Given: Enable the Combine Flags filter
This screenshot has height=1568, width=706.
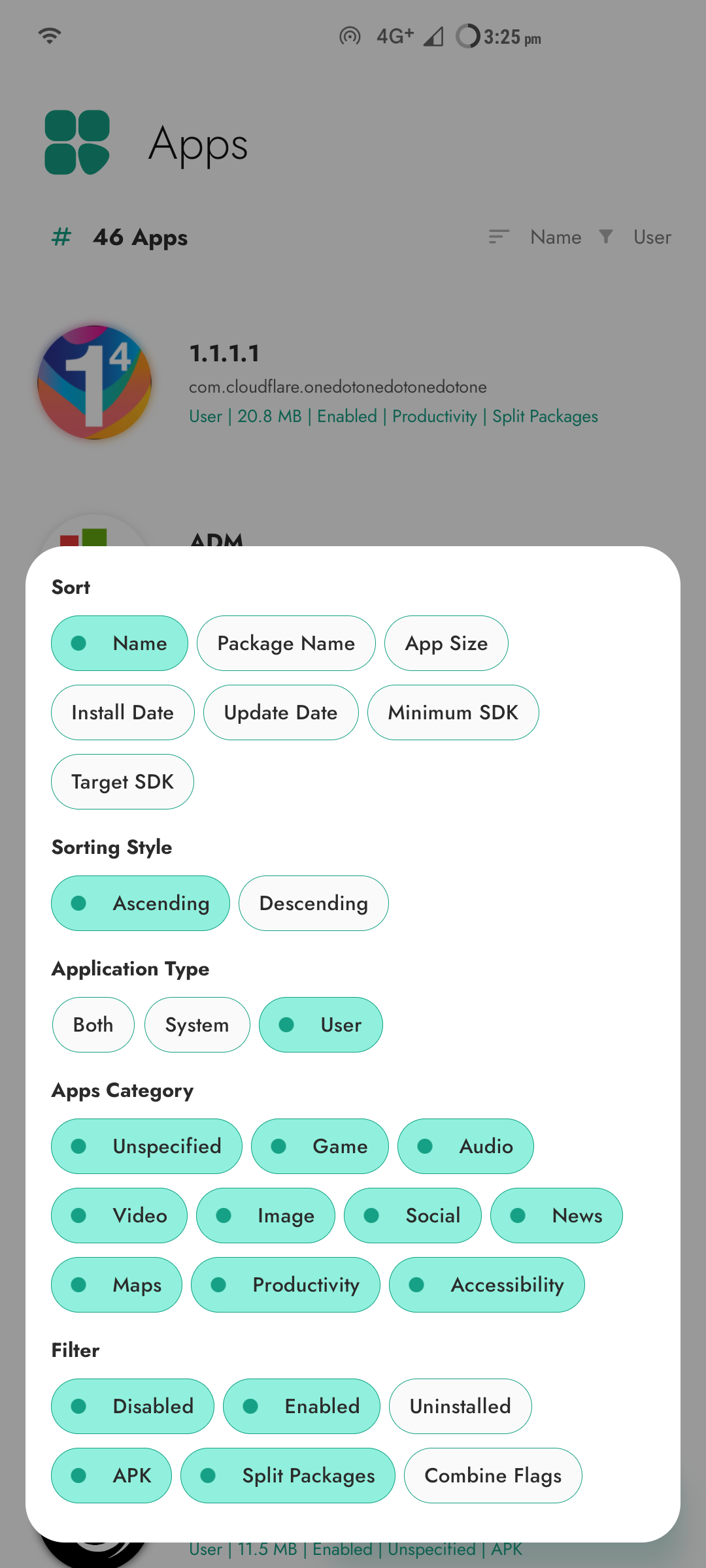Looking at the screenshot, I should 493,1475.
